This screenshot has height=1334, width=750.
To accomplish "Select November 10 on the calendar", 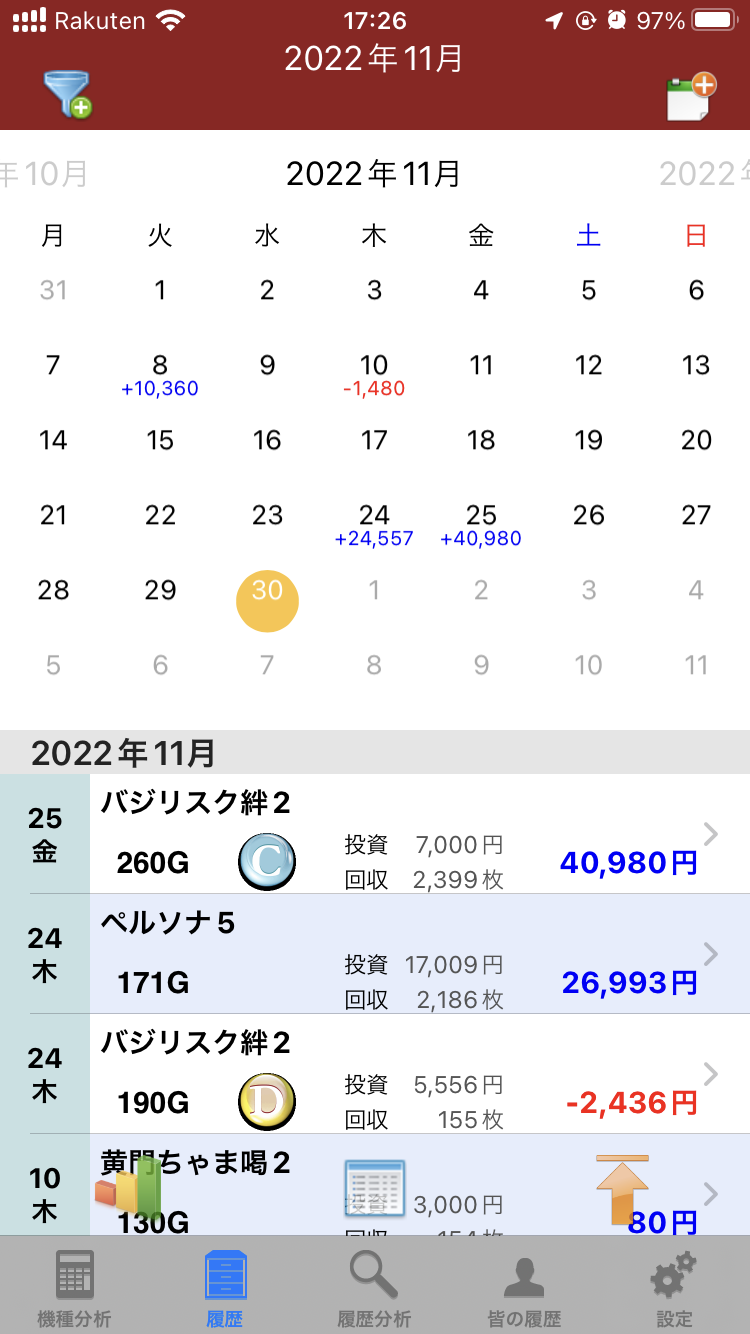I will 374,376.
